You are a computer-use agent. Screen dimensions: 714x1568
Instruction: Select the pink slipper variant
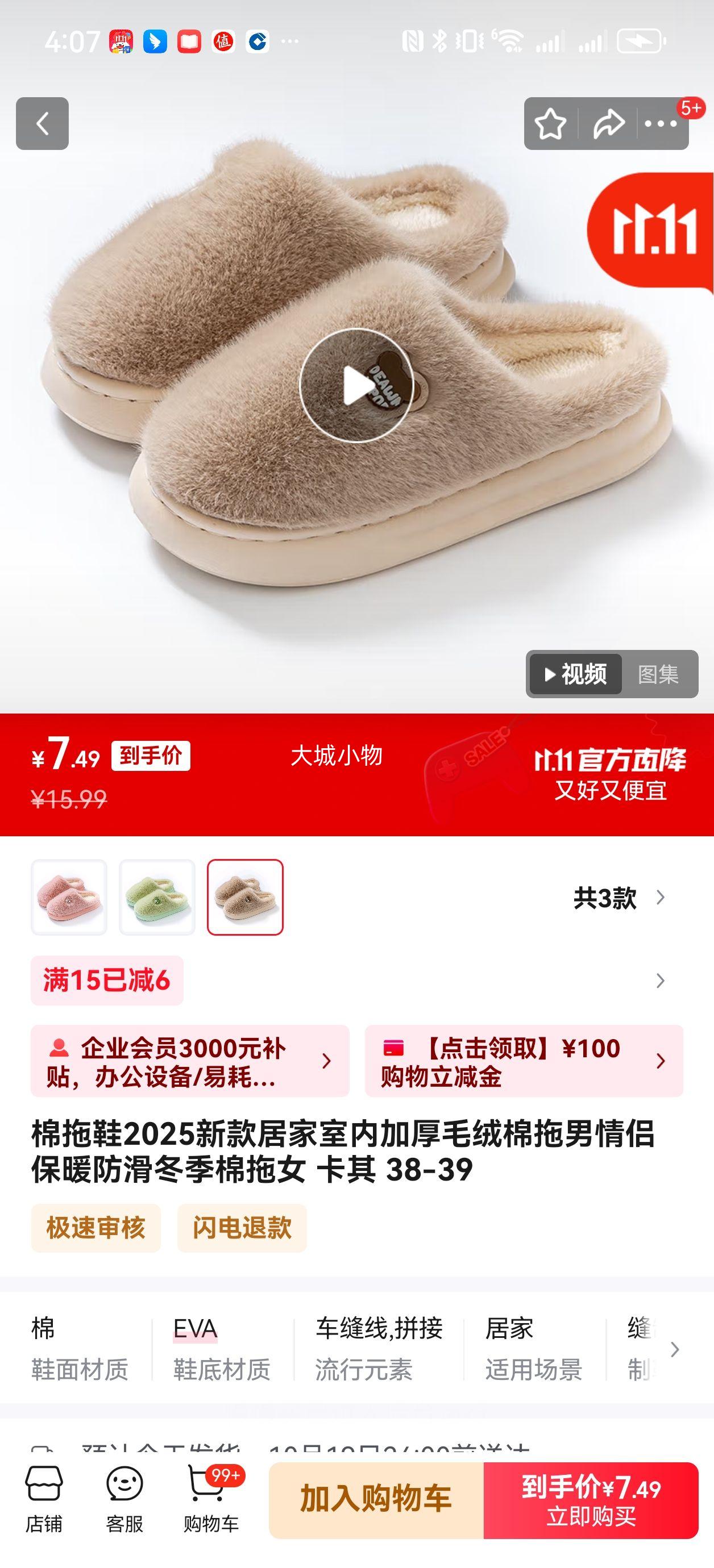pyautogui.click(x=69, y=896)
